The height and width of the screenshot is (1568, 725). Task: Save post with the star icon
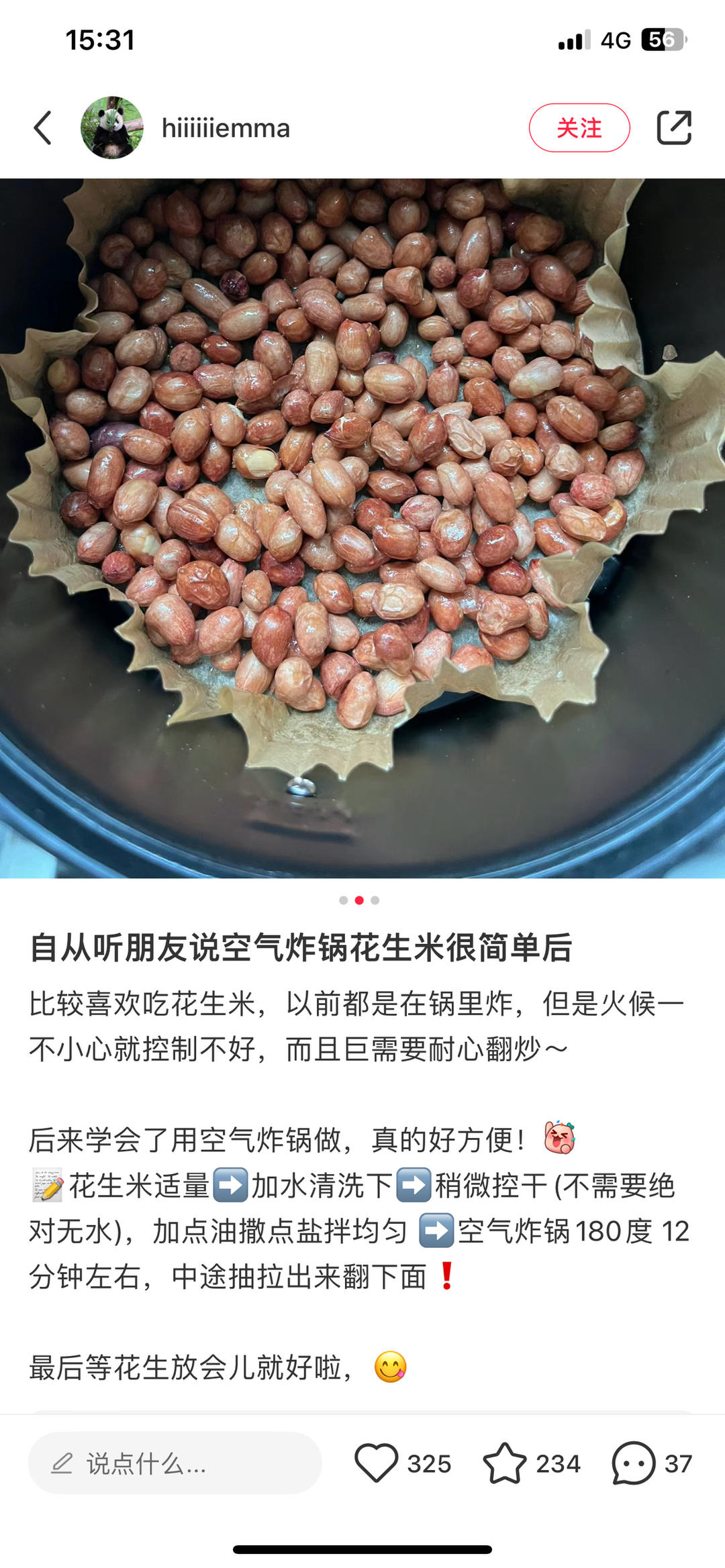(x=505, y=1463)
